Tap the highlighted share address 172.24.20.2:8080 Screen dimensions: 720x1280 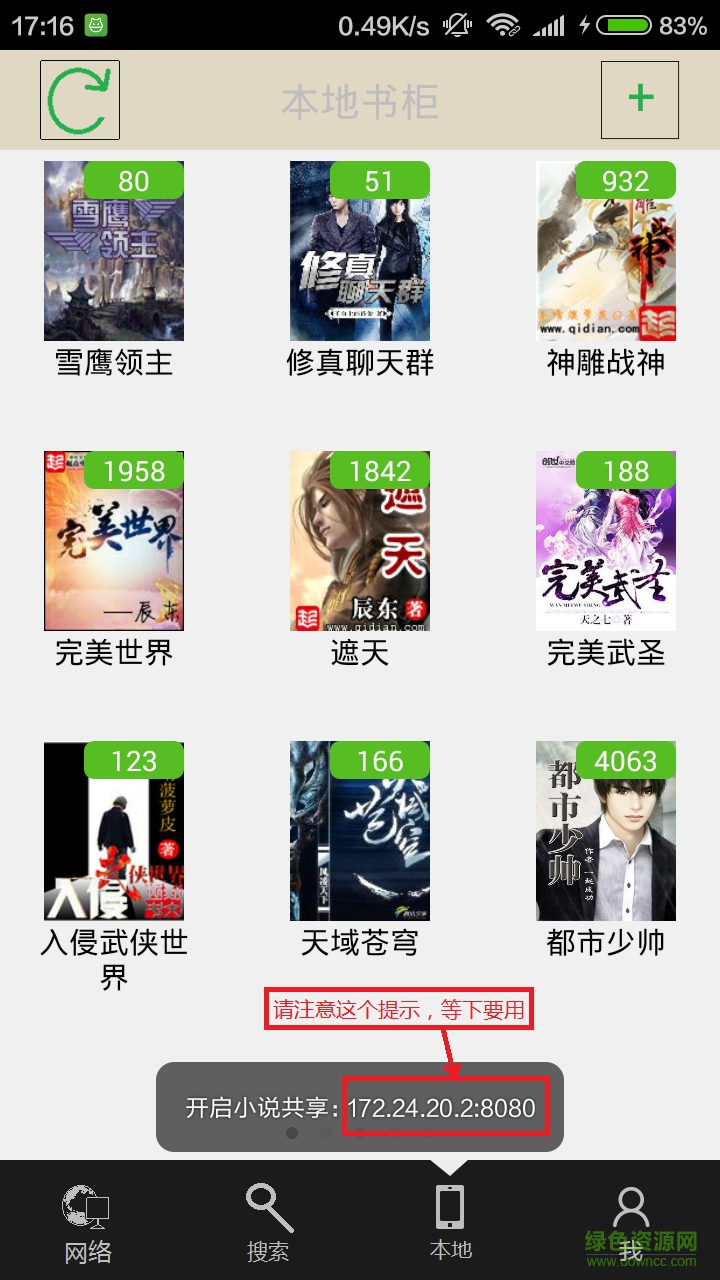tap(444, 1107)
